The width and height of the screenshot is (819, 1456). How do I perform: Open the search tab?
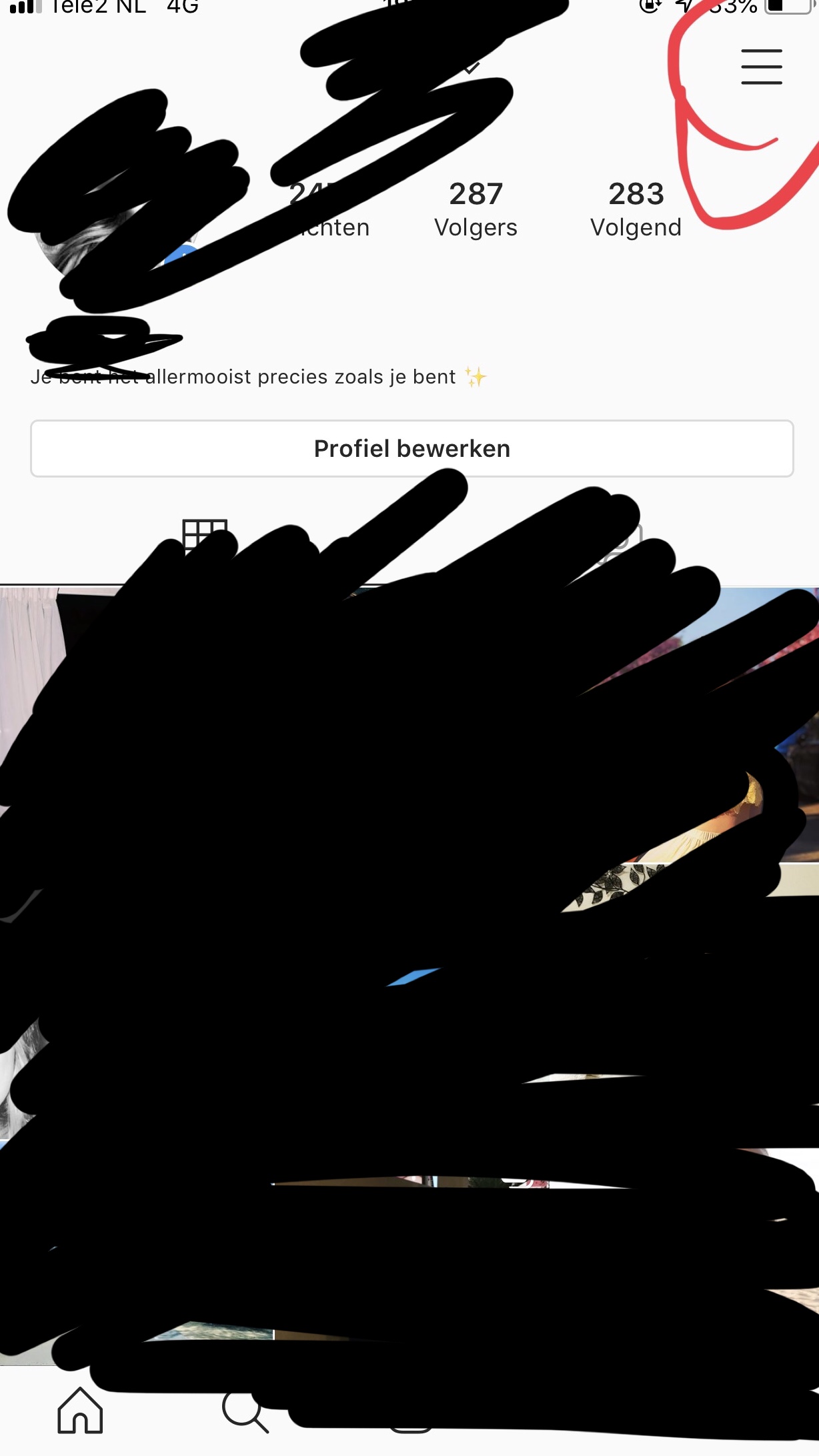pyautogui.click(x=245, y=1411)
